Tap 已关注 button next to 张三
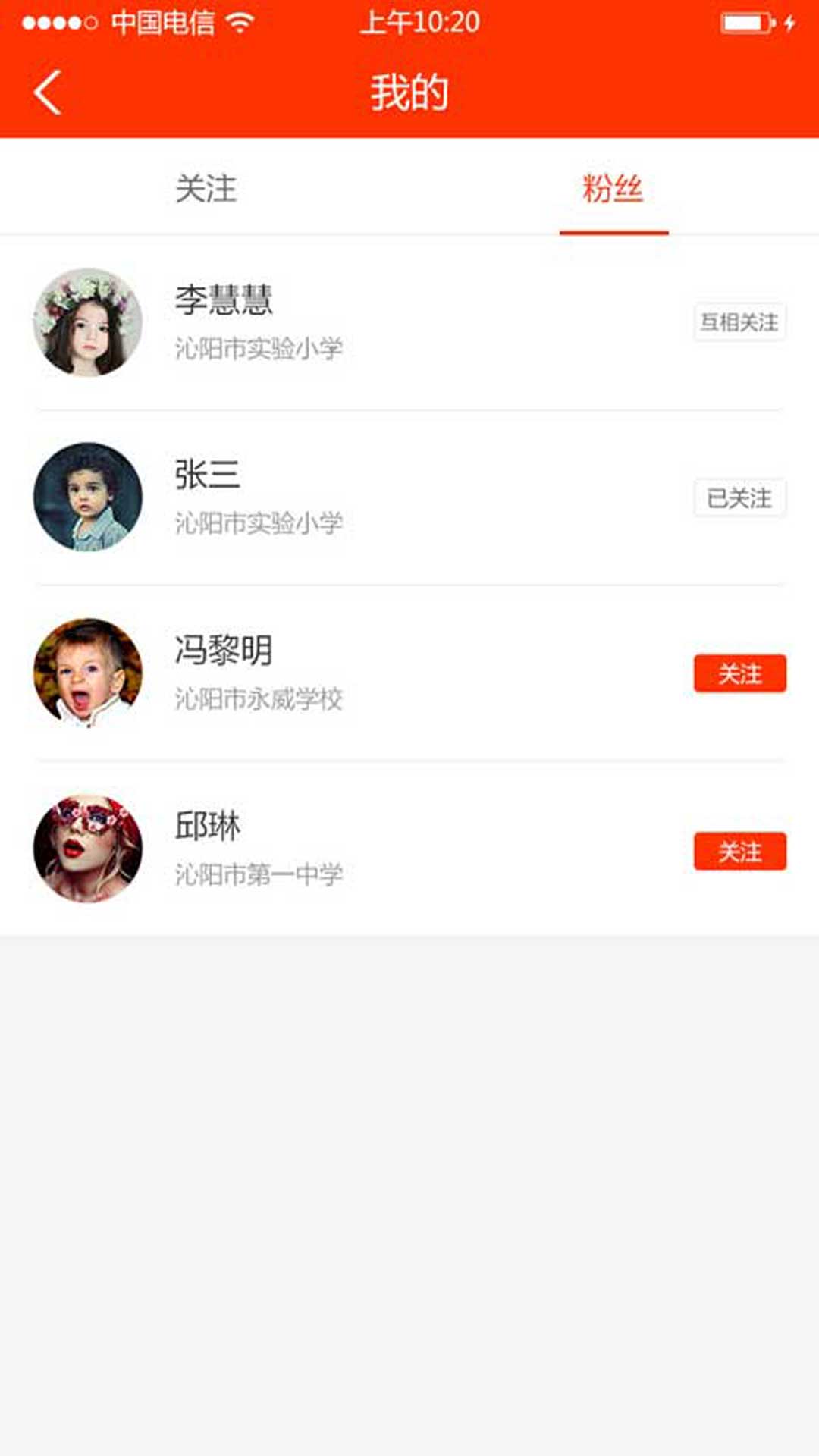 (739, 498)
